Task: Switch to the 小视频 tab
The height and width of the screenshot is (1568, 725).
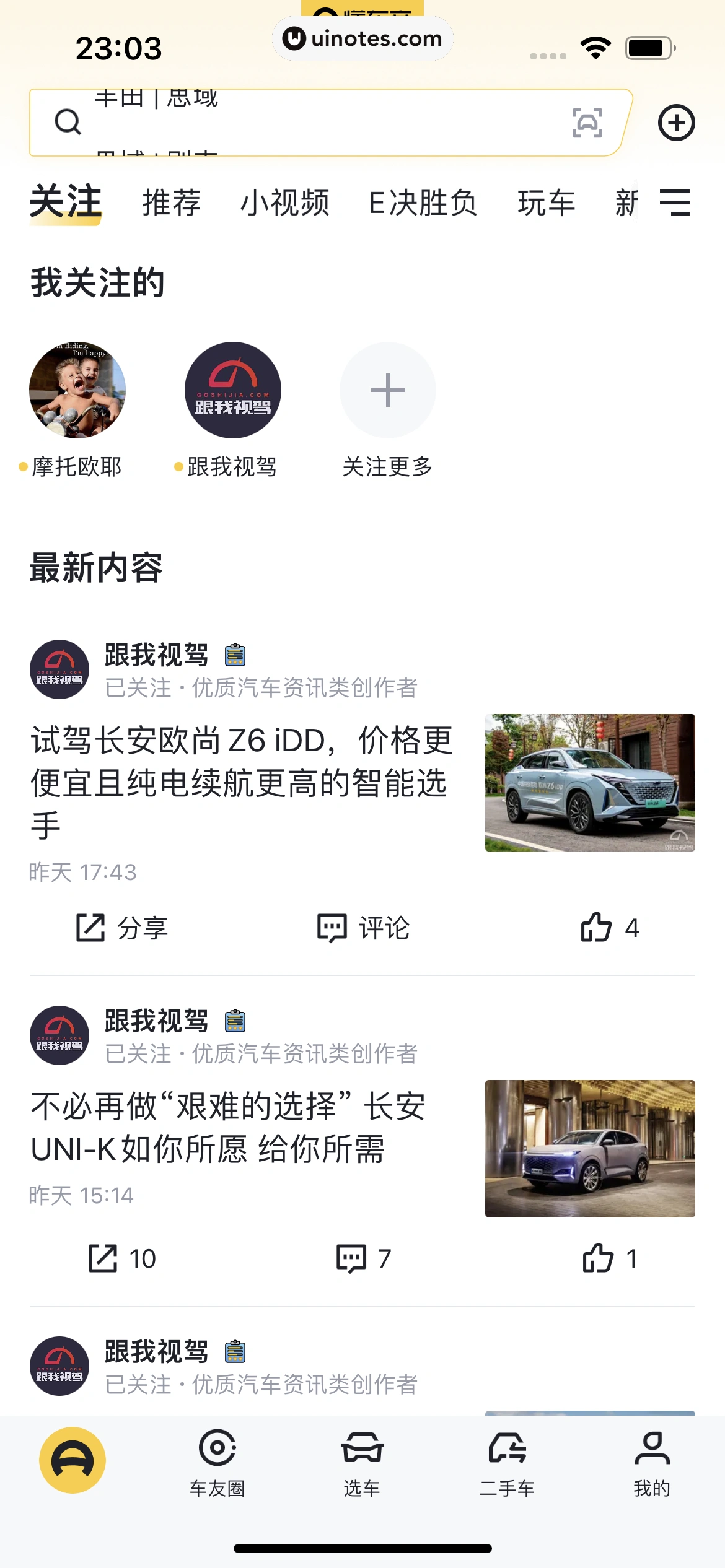Action: [284, 203]
